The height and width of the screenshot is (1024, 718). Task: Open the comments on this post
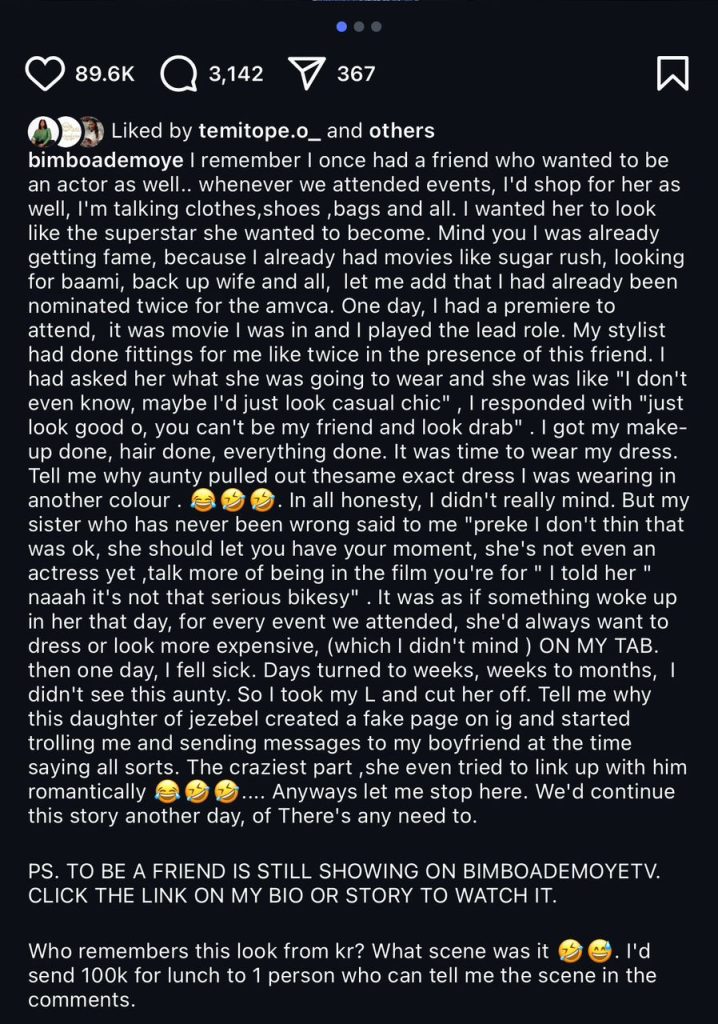tap(180, 73)
